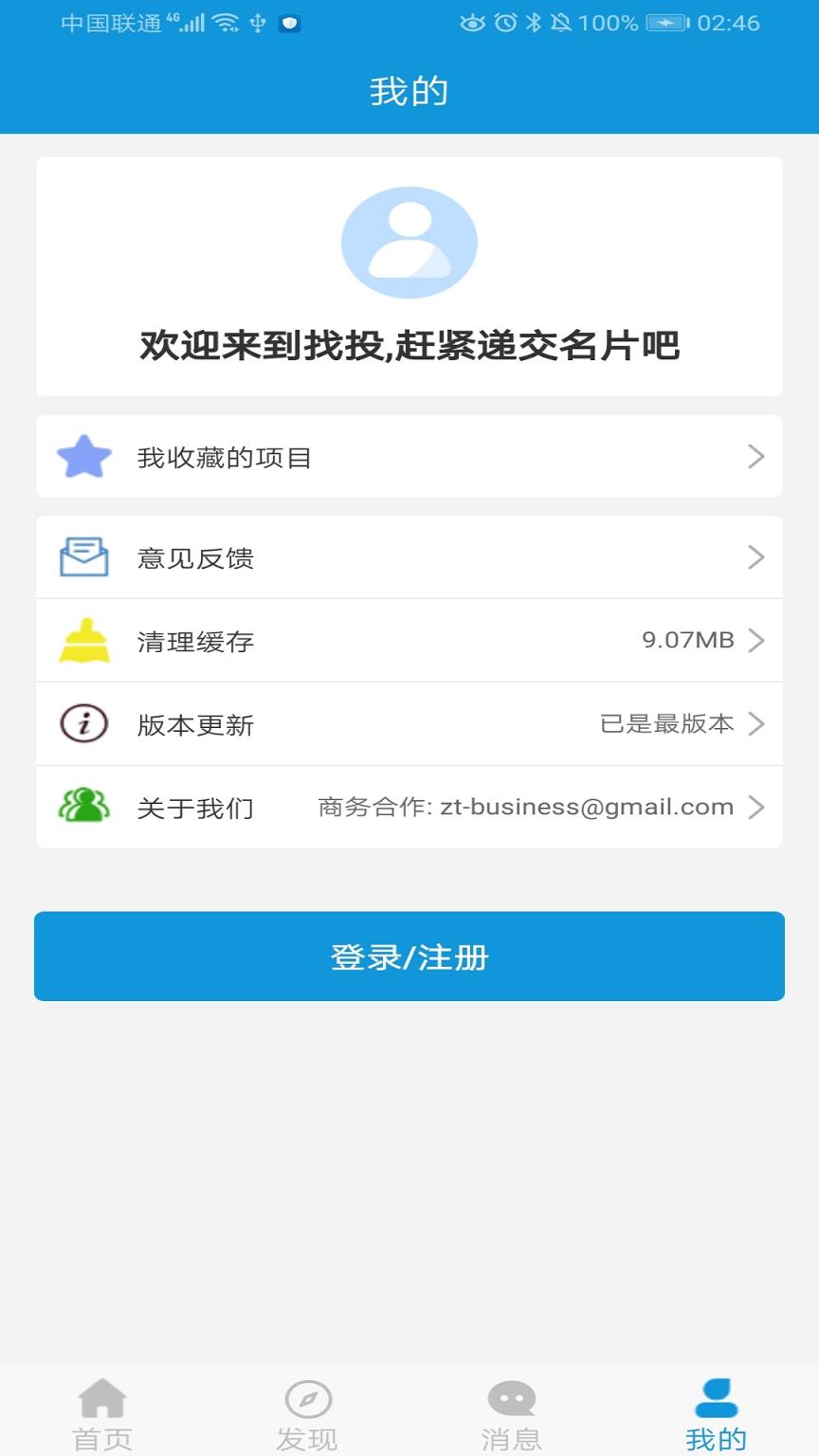Click the yellow brush icon for 清理缓存
Viewport: 819px width, 1456px height.
point(83,640)
